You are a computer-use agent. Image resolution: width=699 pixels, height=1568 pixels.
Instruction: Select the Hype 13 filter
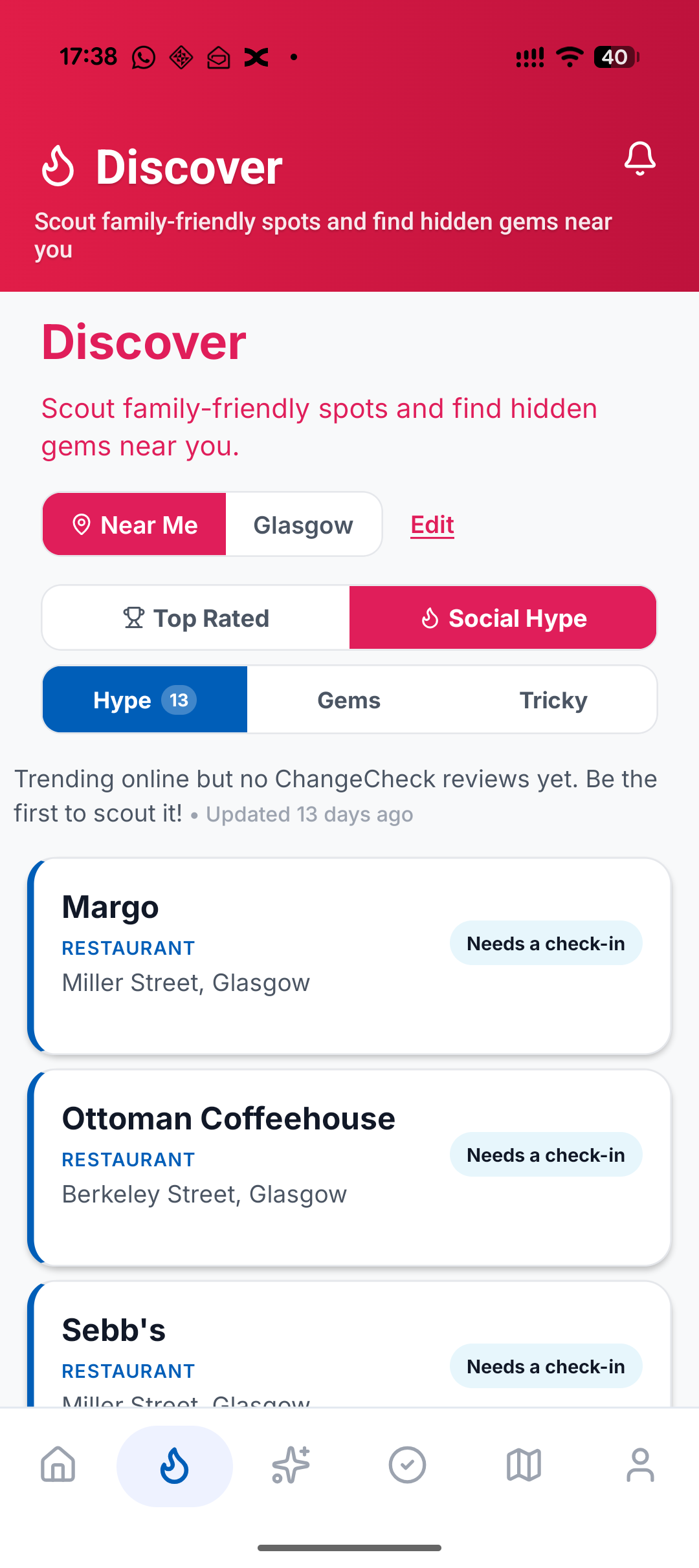tap(144, 699)
